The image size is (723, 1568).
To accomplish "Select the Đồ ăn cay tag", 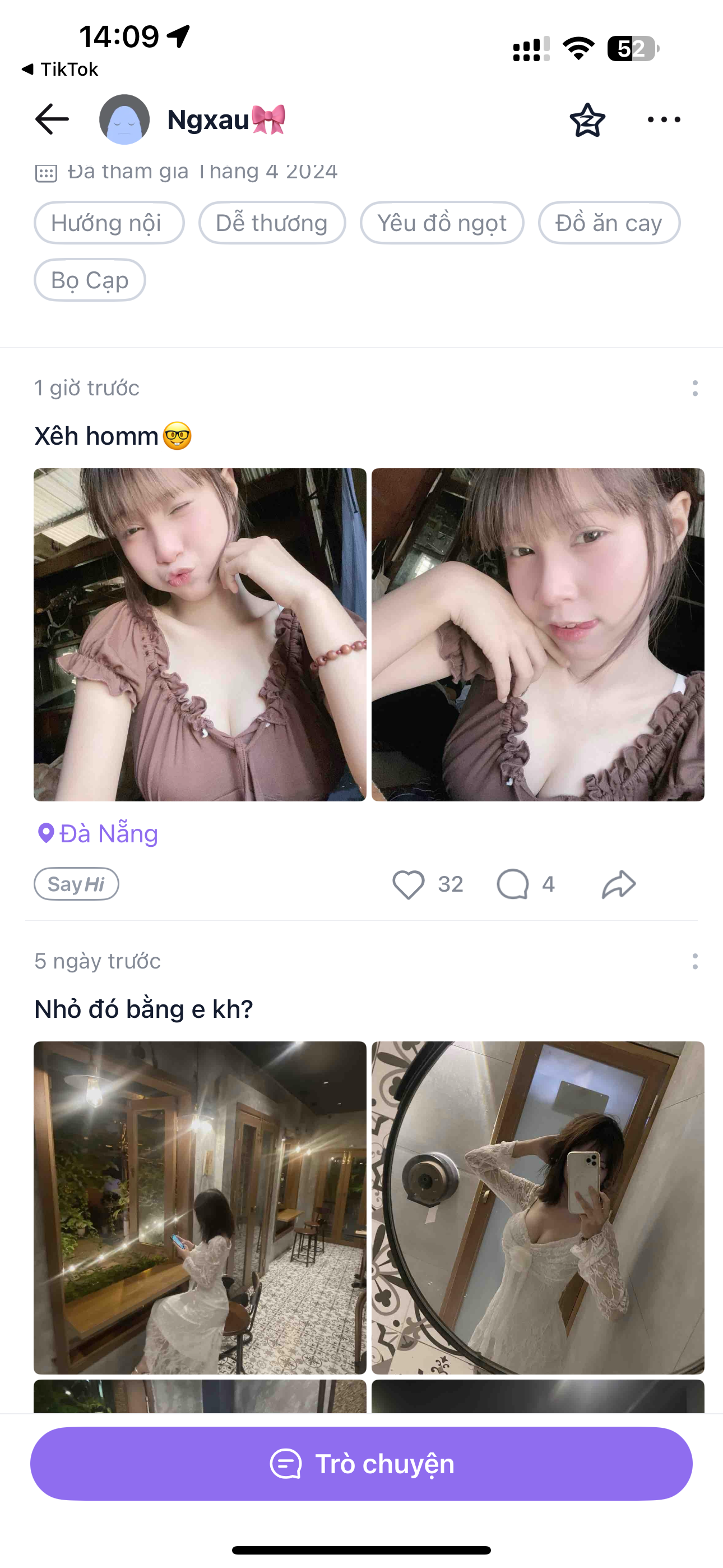I will pos(609,223).
